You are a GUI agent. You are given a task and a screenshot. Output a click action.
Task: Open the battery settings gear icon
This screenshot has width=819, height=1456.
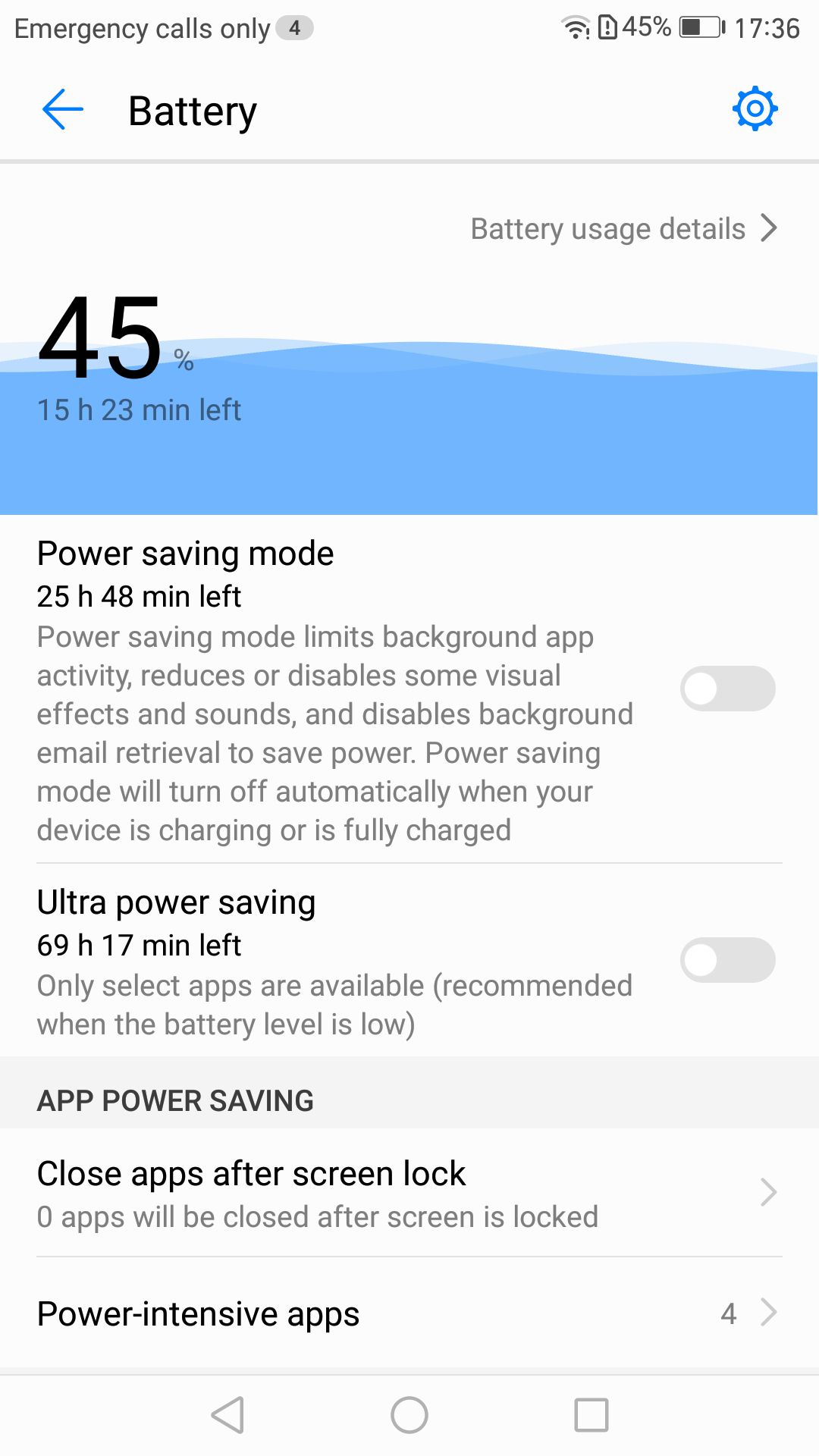[x=755, y=110]
